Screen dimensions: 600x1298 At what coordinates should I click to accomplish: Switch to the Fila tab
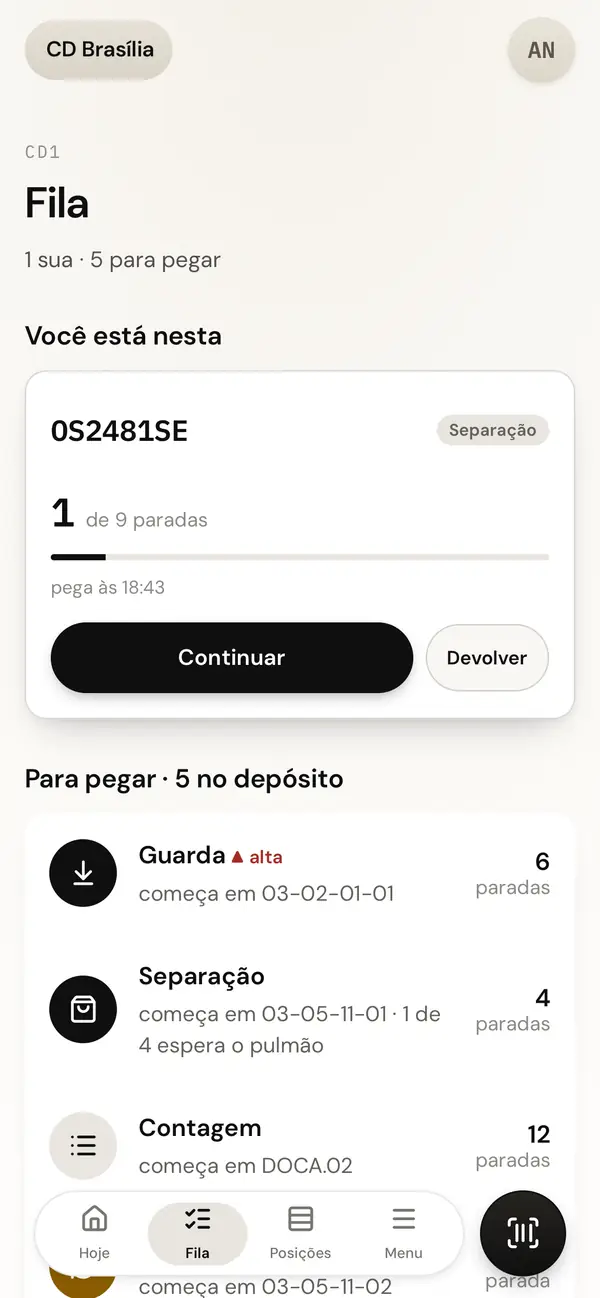(x=197, y=1233)
